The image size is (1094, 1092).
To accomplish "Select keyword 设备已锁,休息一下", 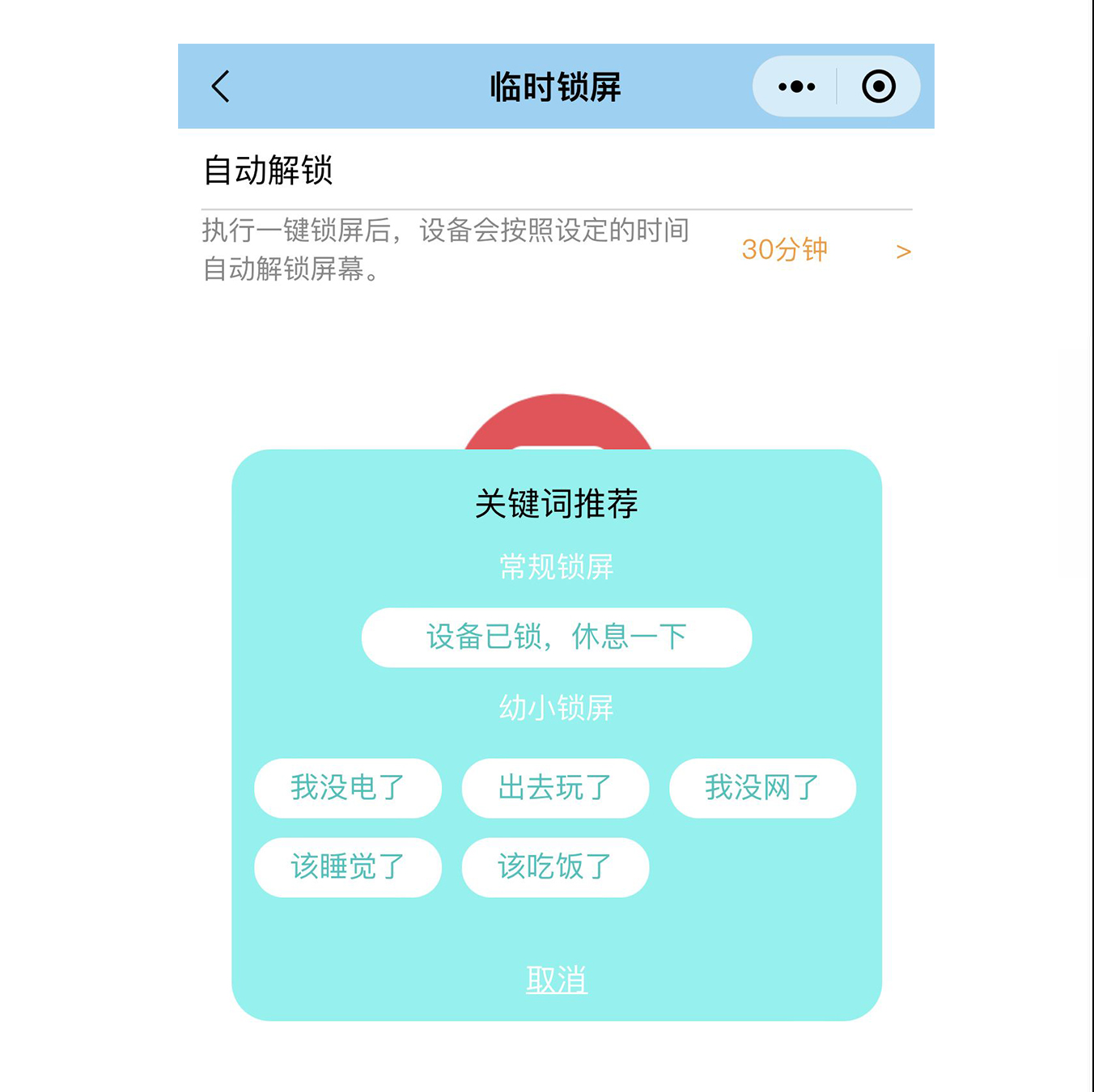I will coord(557,637).
